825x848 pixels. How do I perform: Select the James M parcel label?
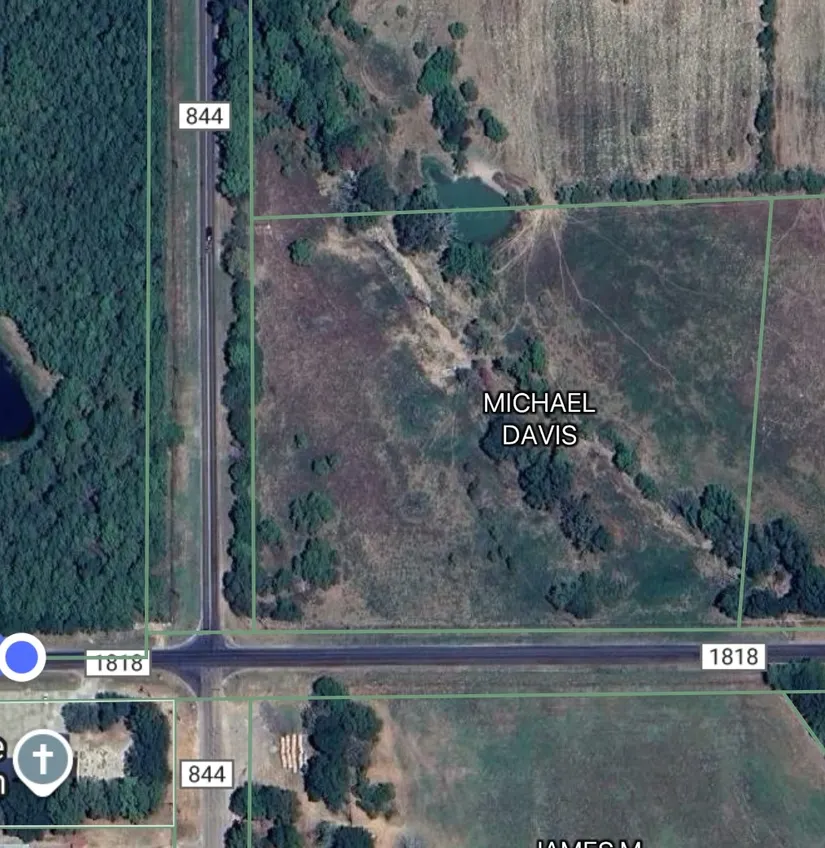pos(588,842)
